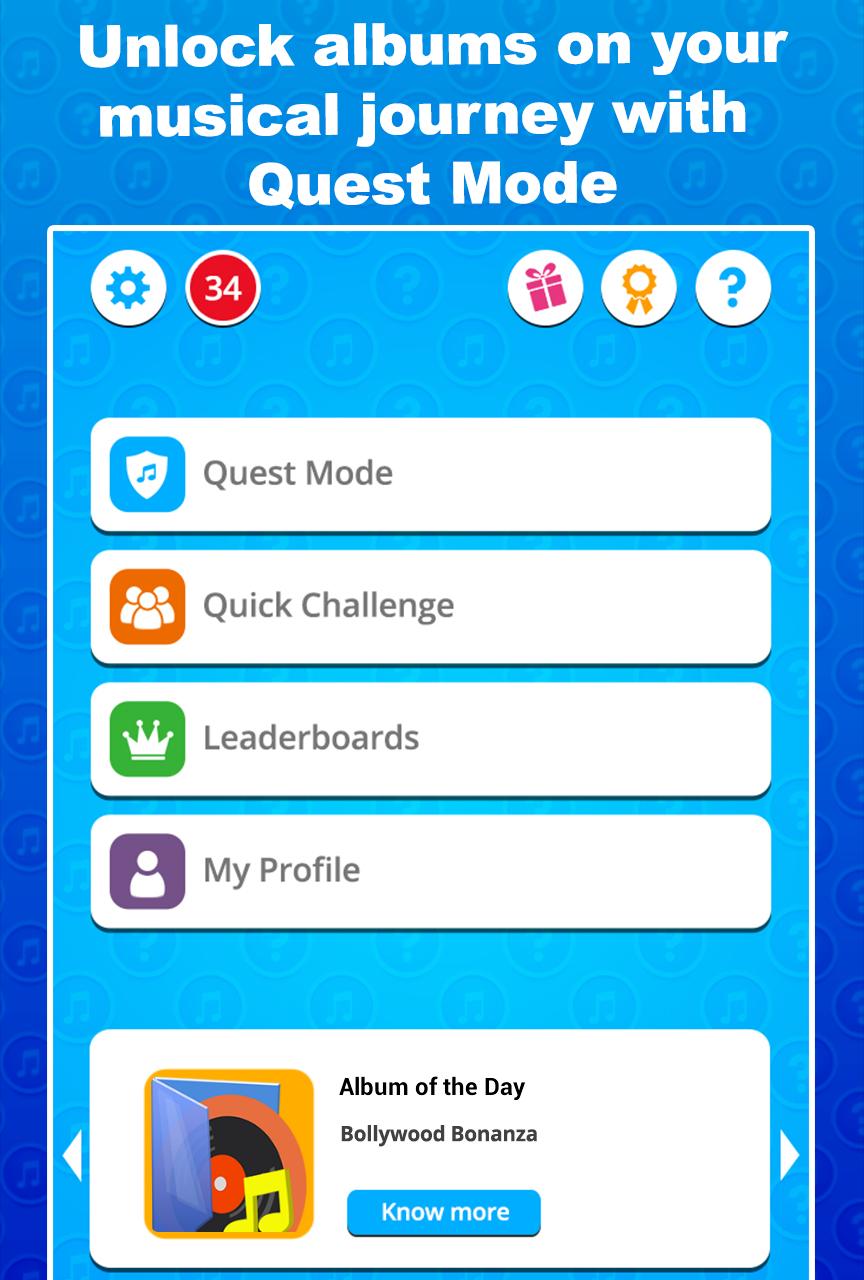Screen dimensions: 864x1280
Task: Open help using the question mark icon
Action: 734,288
